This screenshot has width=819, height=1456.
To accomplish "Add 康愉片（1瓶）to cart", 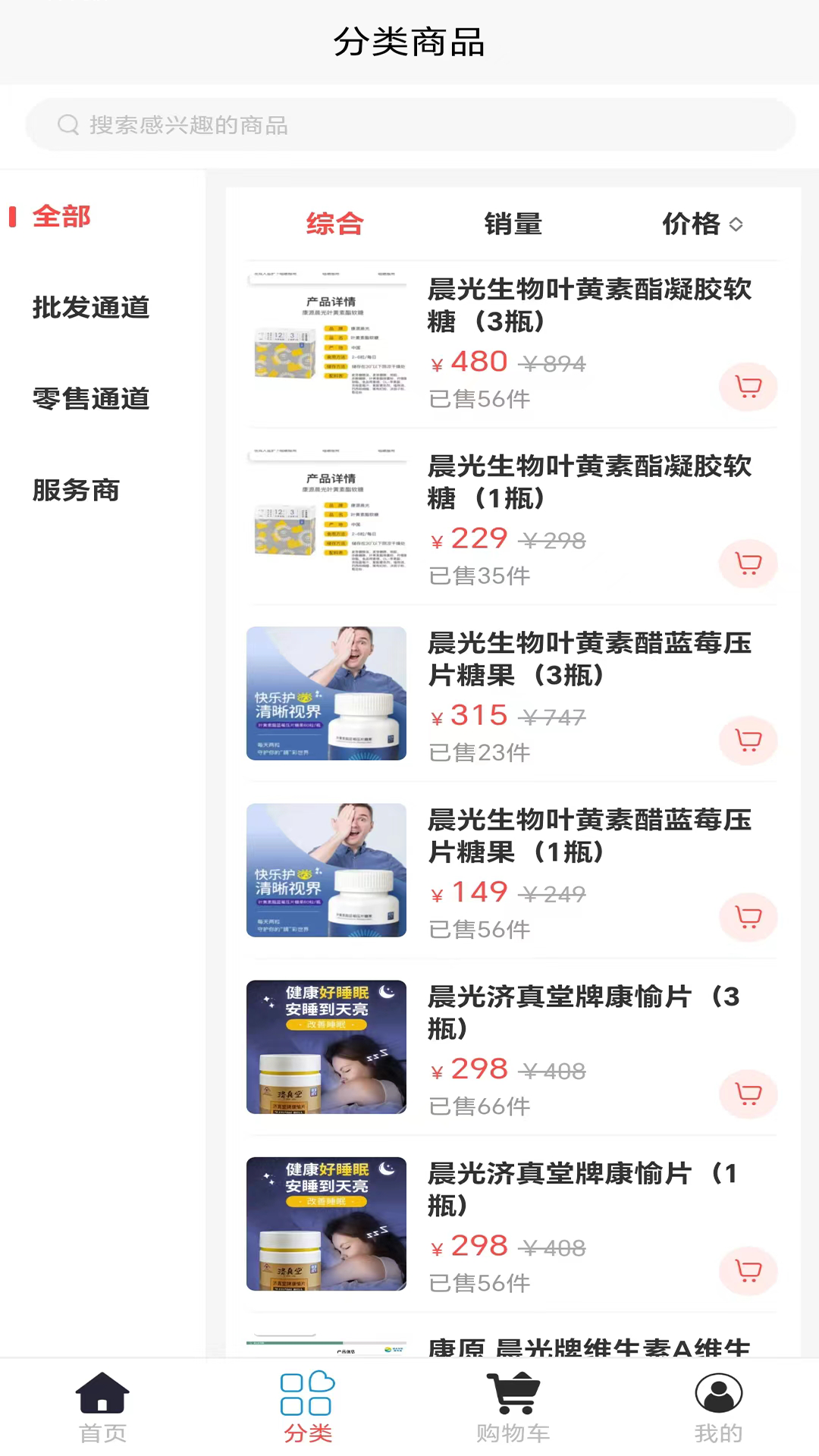I will (x=748, y=1270).
